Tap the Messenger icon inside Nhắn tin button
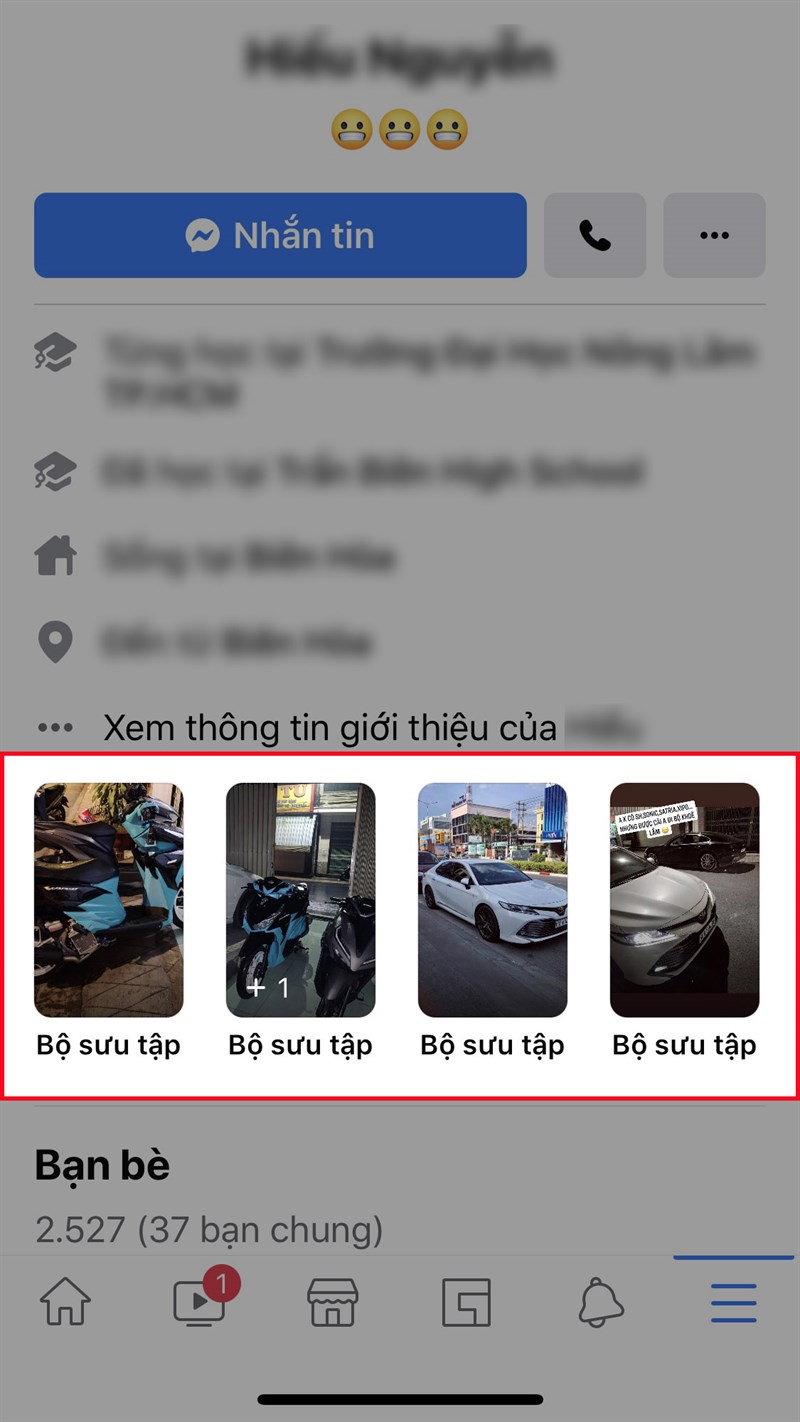 click(202, 235)
